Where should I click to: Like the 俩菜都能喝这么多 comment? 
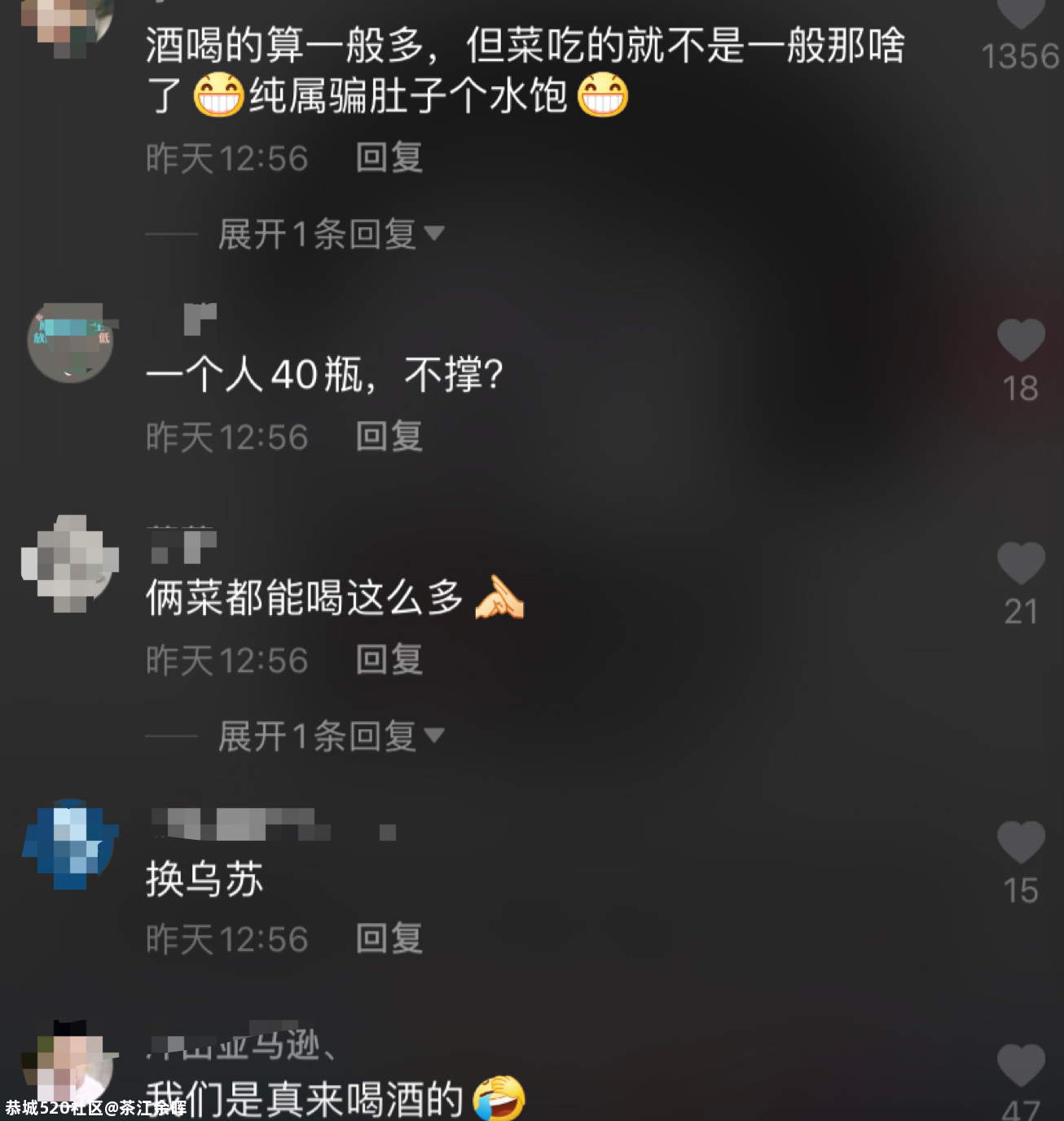coord(1021,563)
